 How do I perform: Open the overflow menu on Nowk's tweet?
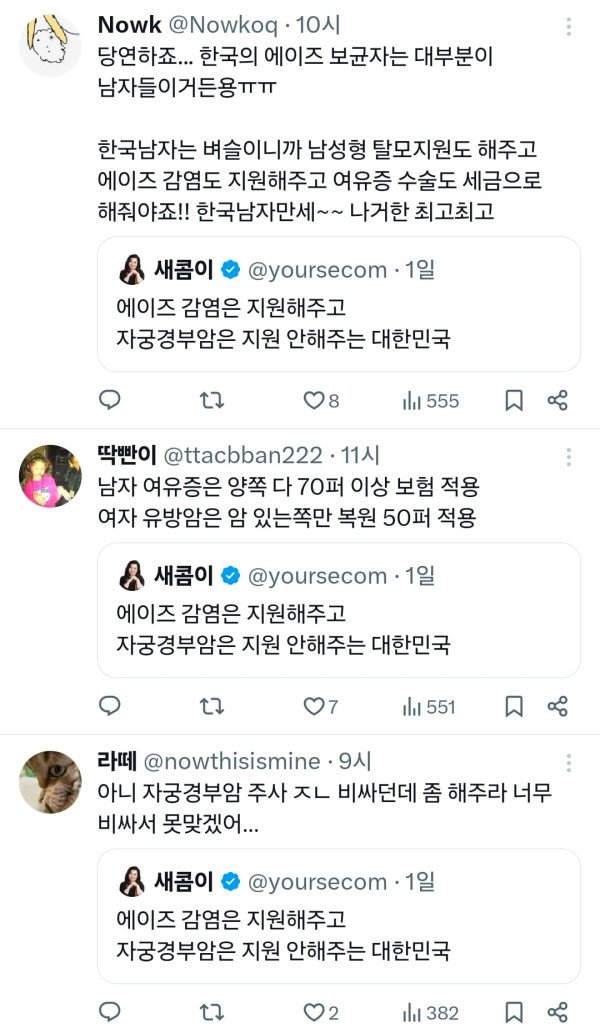pyautogui.click(x=568, y=24)
